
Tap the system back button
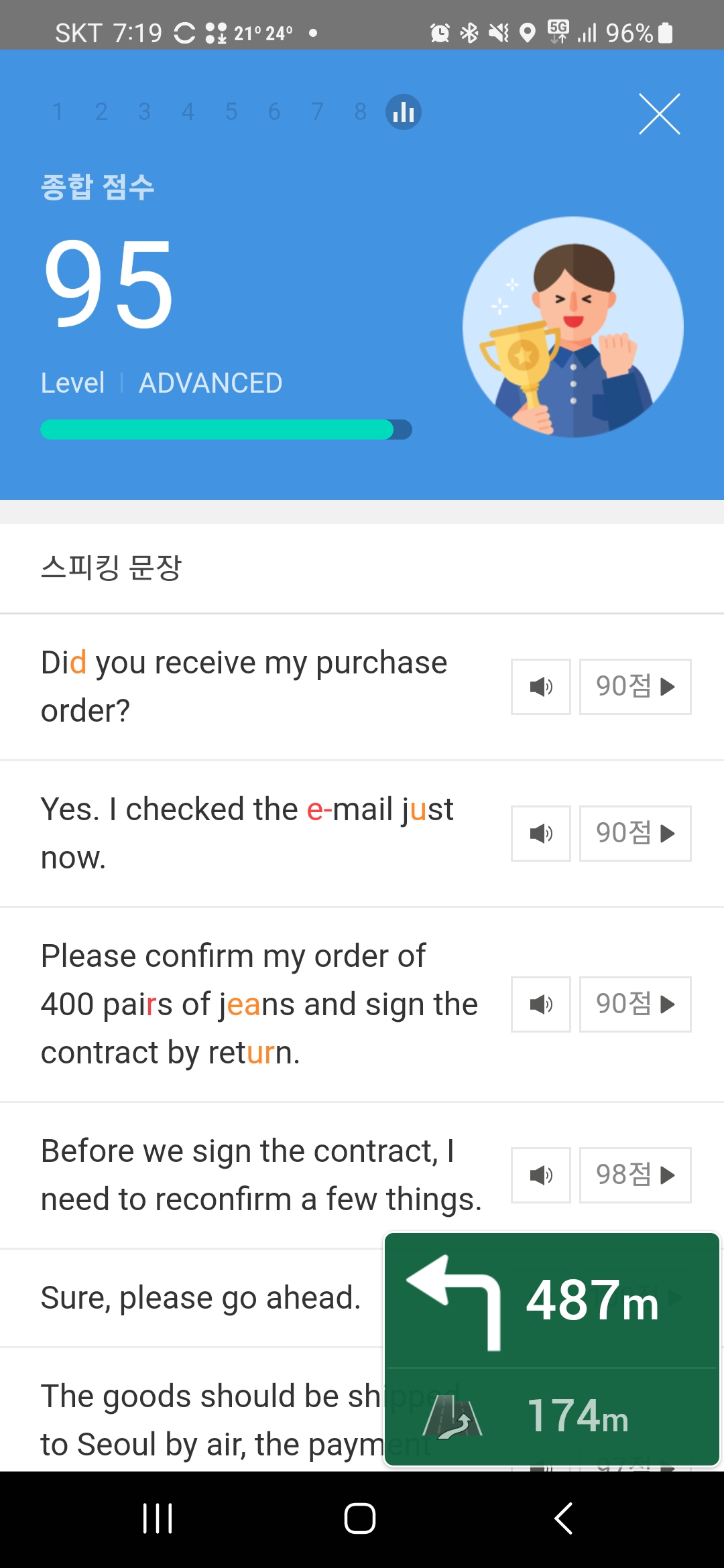(564, 1518)
